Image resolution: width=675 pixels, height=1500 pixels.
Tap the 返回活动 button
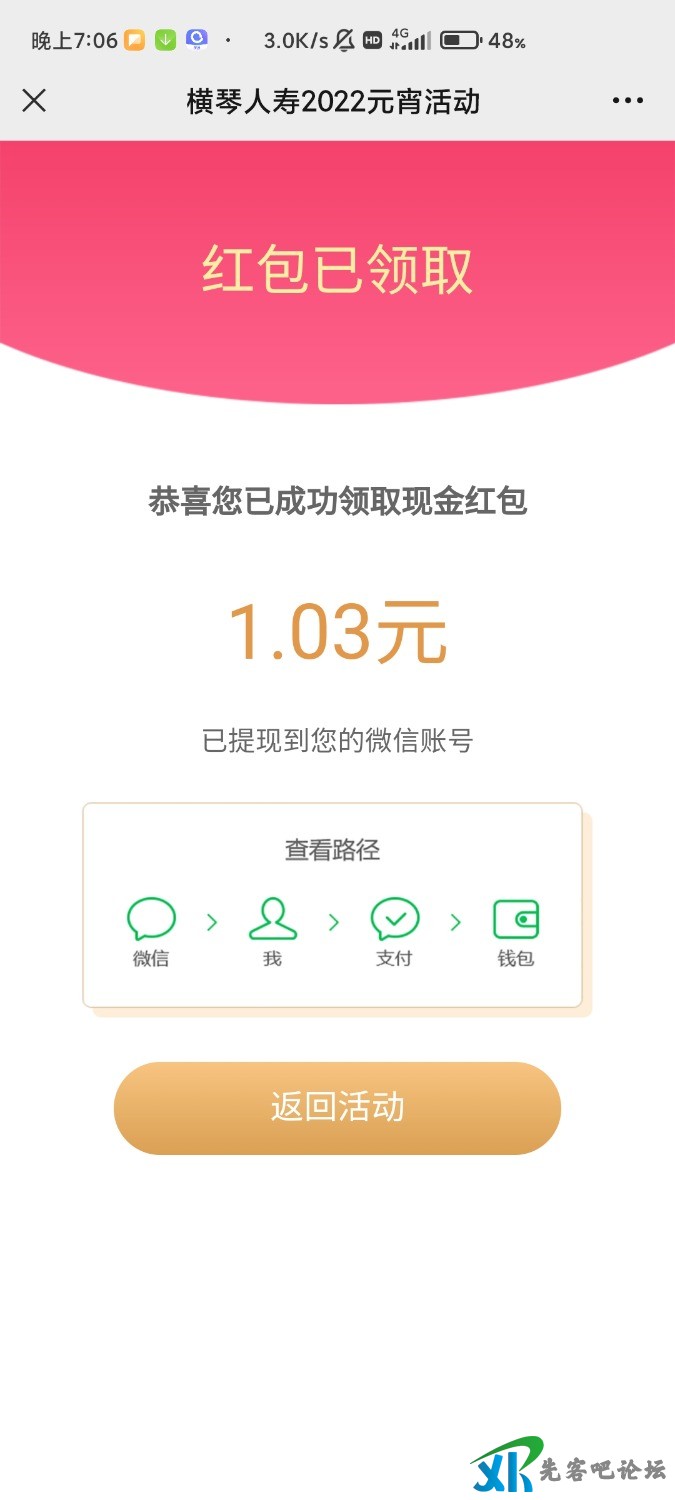[x=337, y=1108]
